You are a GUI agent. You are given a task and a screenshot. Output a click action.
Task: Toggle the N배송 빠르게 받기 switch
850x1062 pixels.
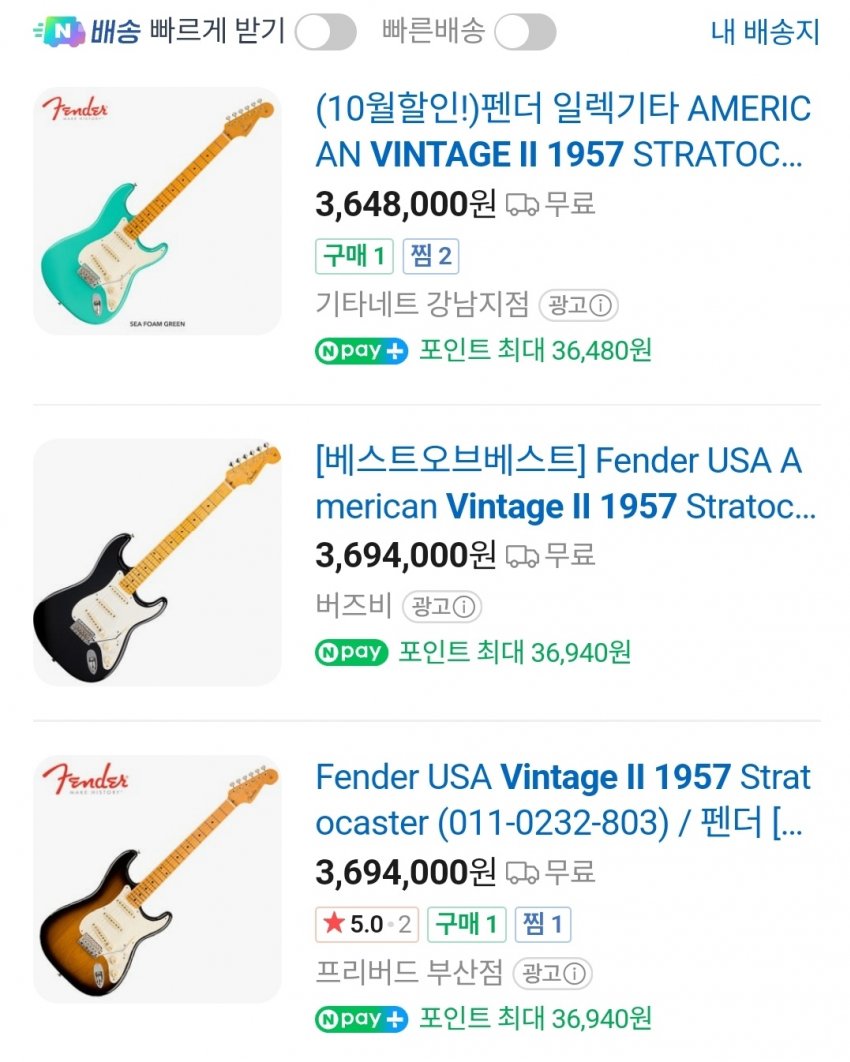point(325,33)
